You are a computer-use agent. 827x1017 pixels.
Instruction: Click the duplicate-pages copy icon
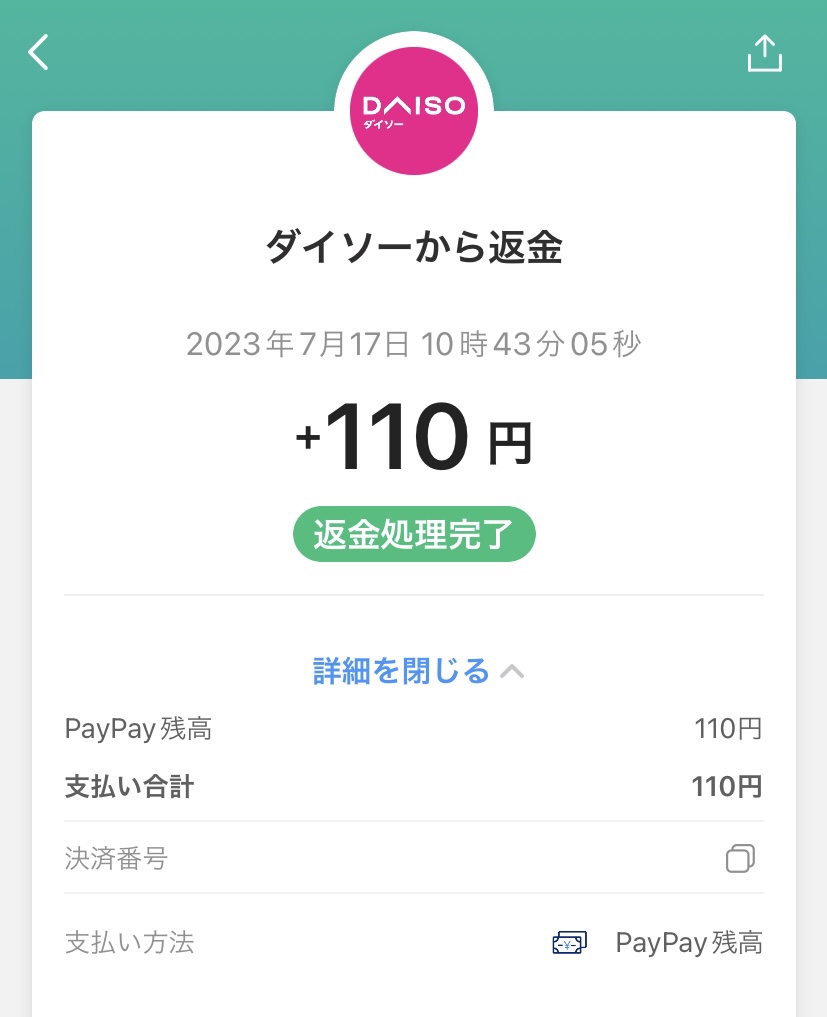tap(740, 858)
